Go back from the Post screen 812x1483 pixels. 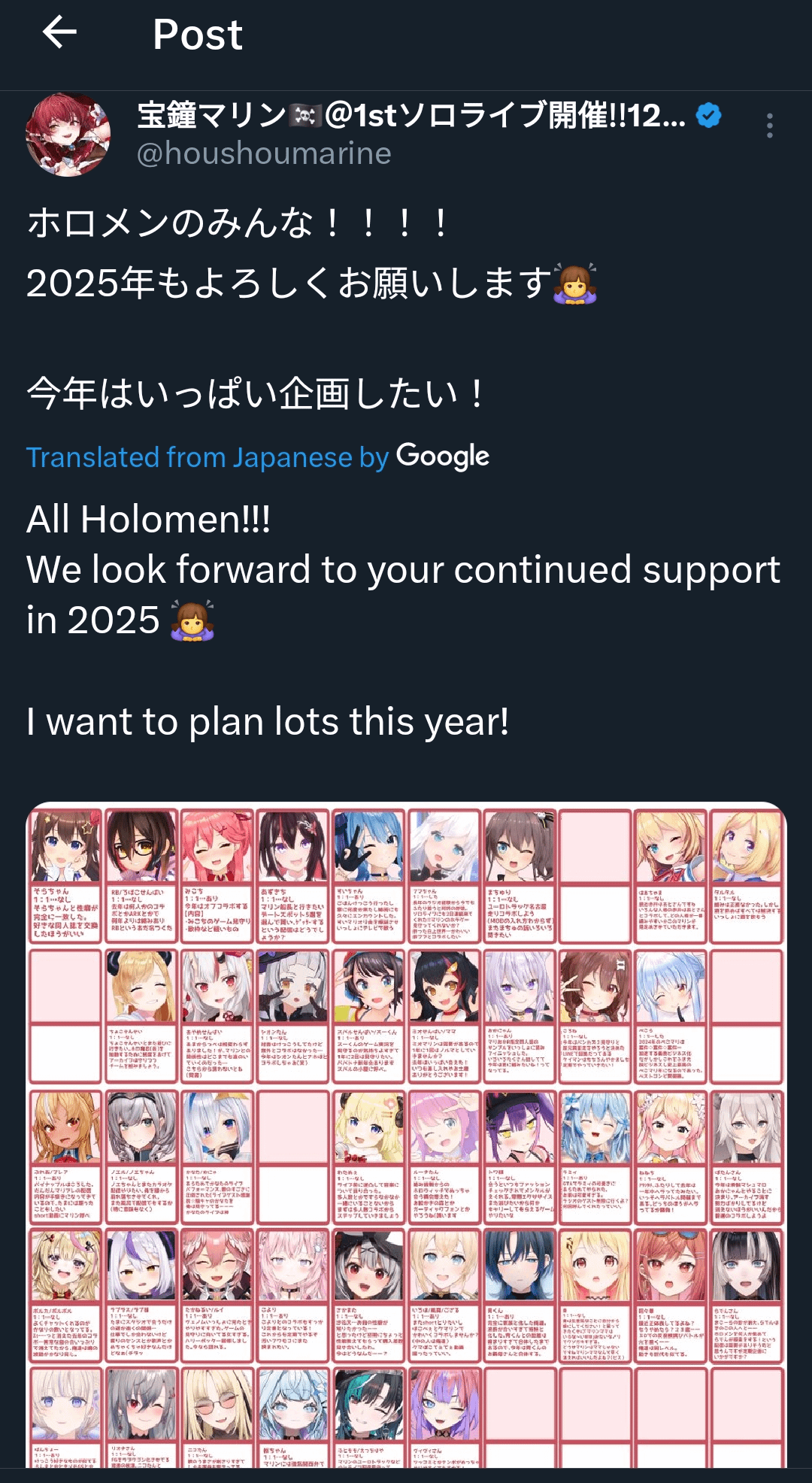click(x=59, y=33)
